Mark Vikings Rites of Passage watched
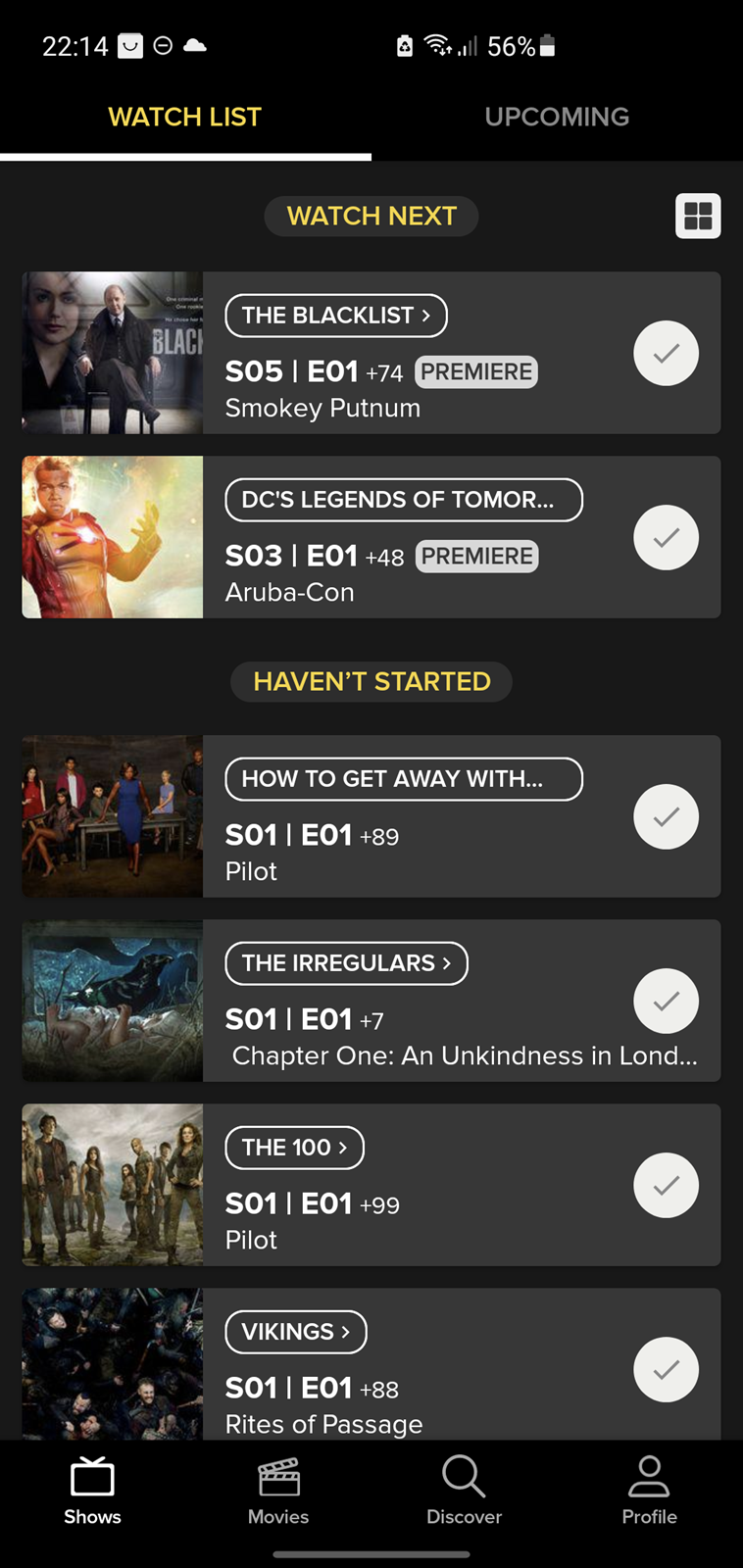The image size is (743, 1568). (x=667, y=1369)
